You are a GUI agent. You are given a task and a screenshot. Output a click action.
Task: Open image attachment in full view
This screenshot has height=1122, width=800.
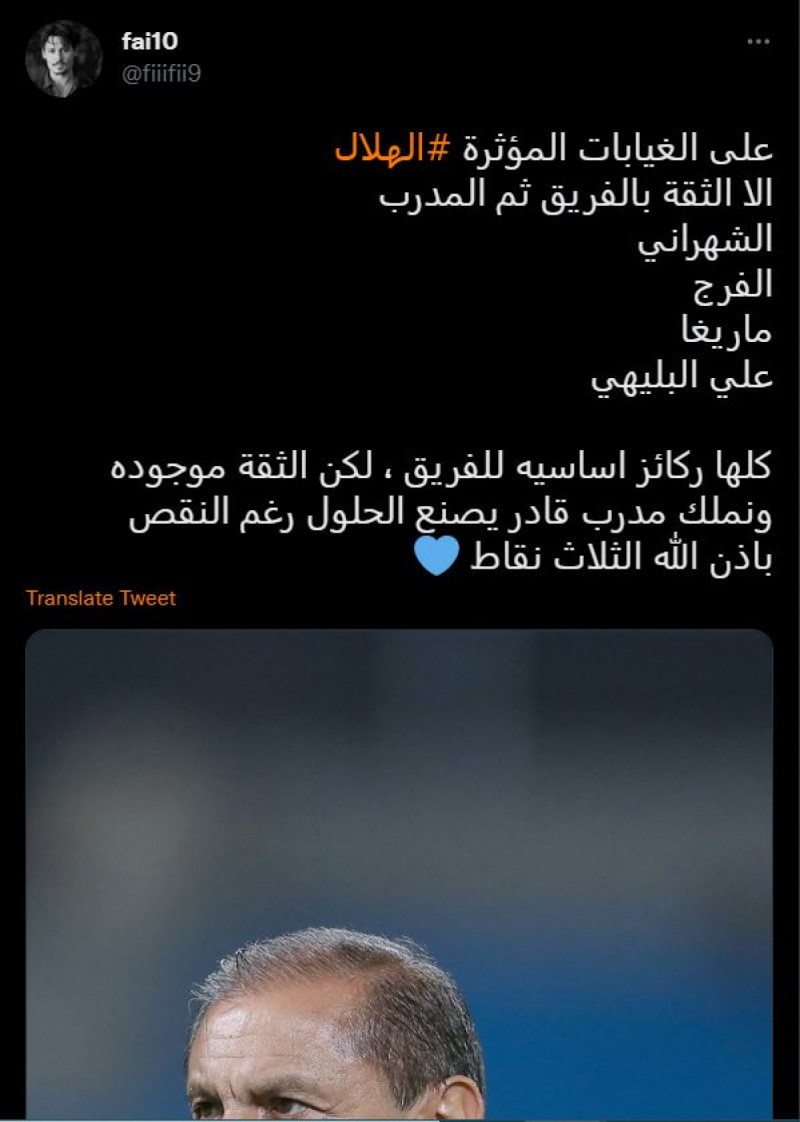click(400, 880)
